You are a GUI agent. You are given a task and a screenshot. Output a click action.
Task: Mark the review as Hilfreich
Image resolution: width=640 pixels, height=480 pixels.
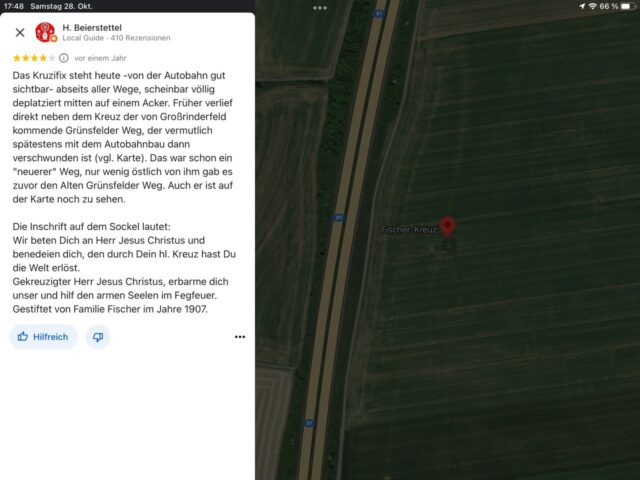[43, 337]
